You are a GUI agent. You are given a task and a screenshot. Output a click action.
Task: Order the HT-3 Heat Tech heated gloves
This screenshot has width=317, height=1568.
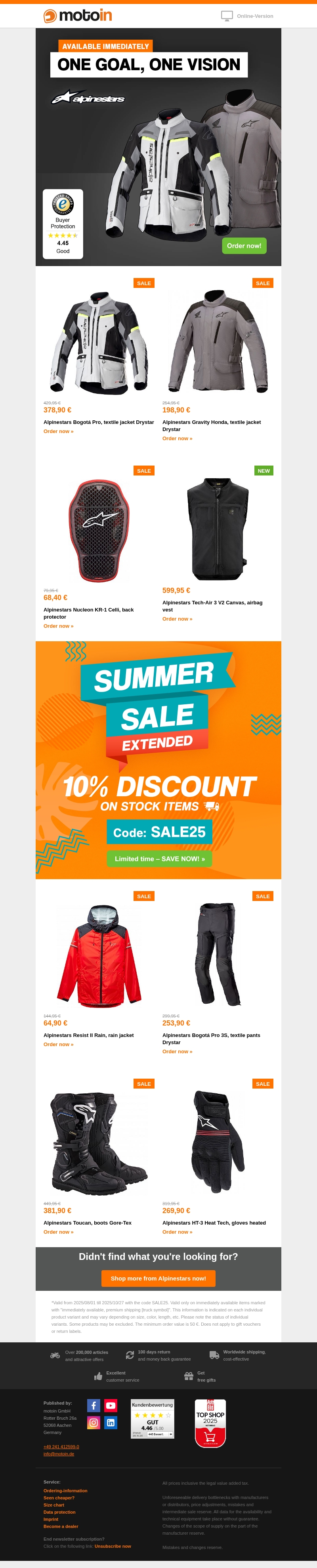coord(177,1232)
